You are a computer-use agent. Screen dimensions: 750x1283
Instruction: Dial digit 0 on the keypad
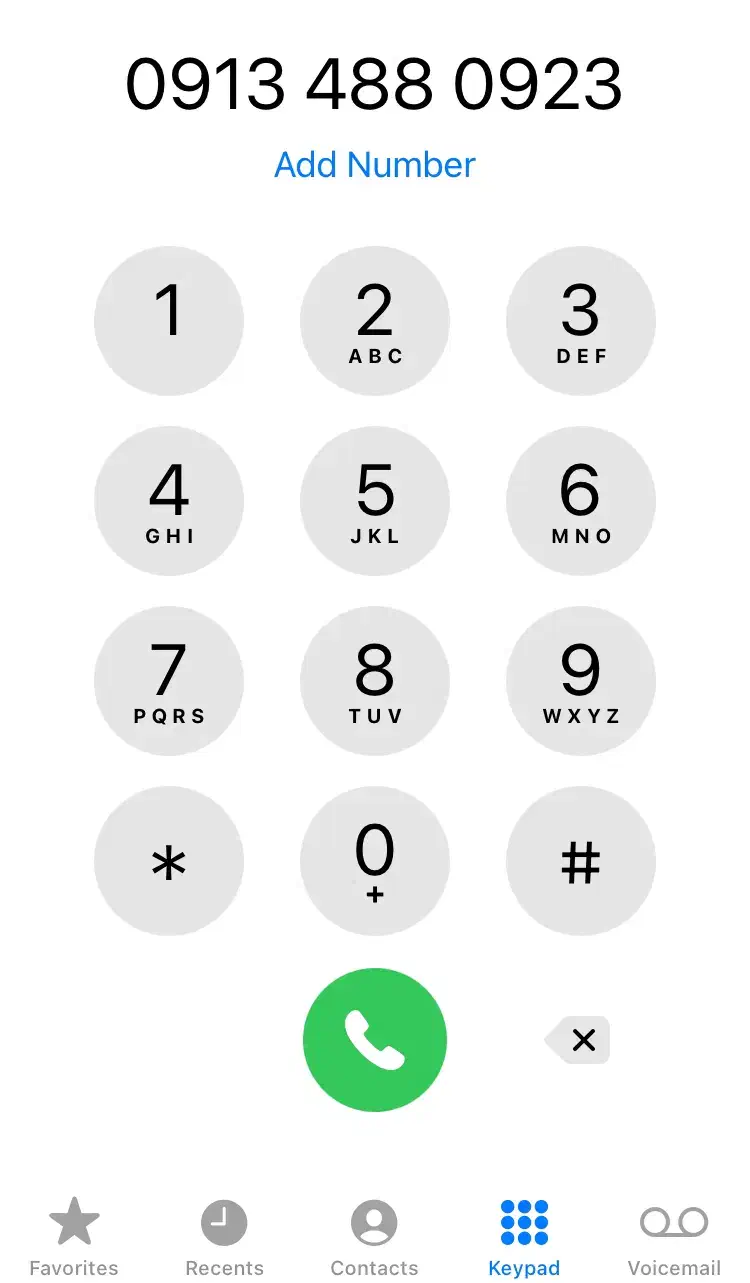click(375, 861)
